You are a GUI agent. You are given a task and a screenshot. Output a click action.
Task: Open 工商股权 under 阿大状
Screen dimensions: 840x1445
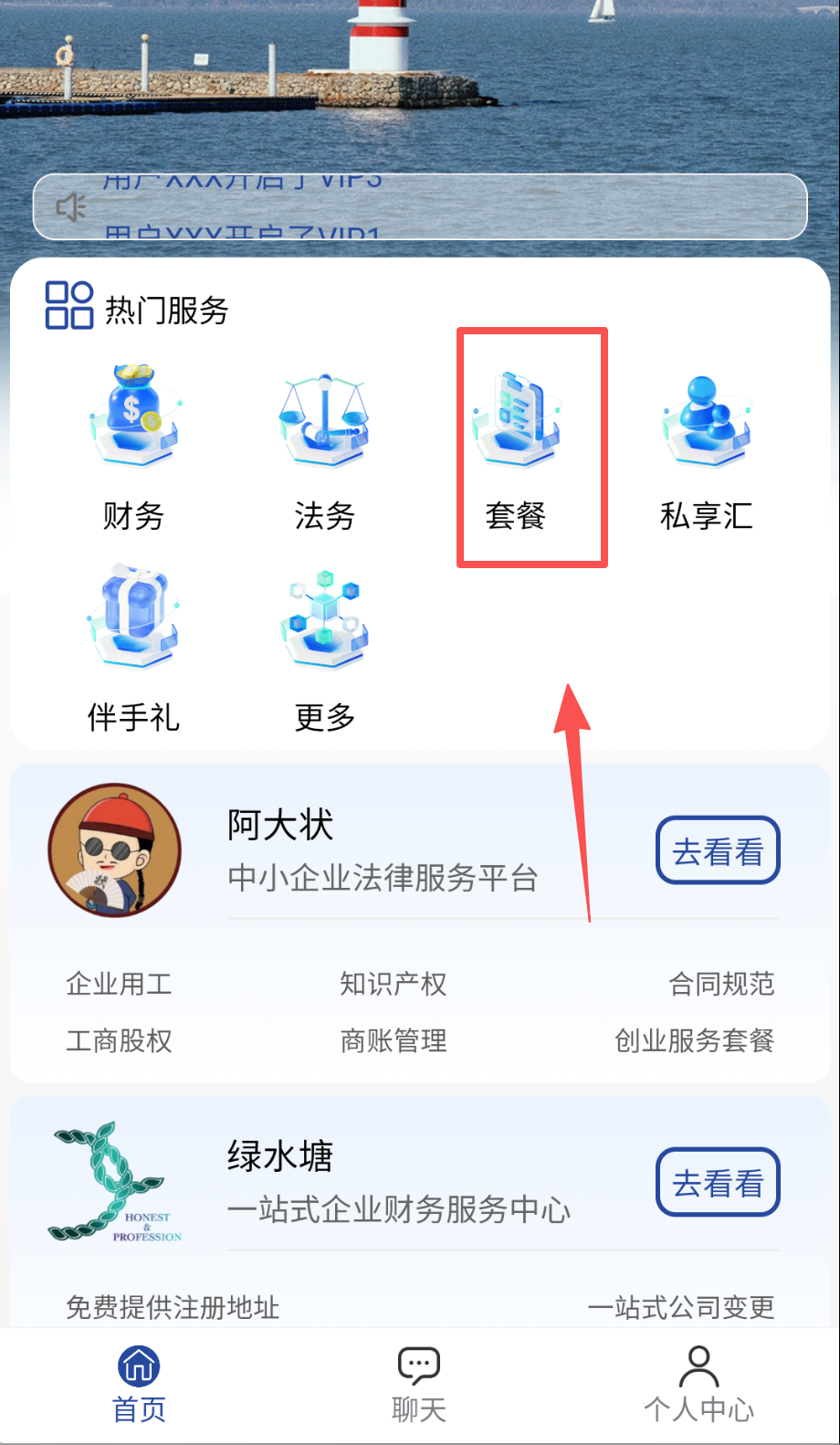pos(119,1040)
